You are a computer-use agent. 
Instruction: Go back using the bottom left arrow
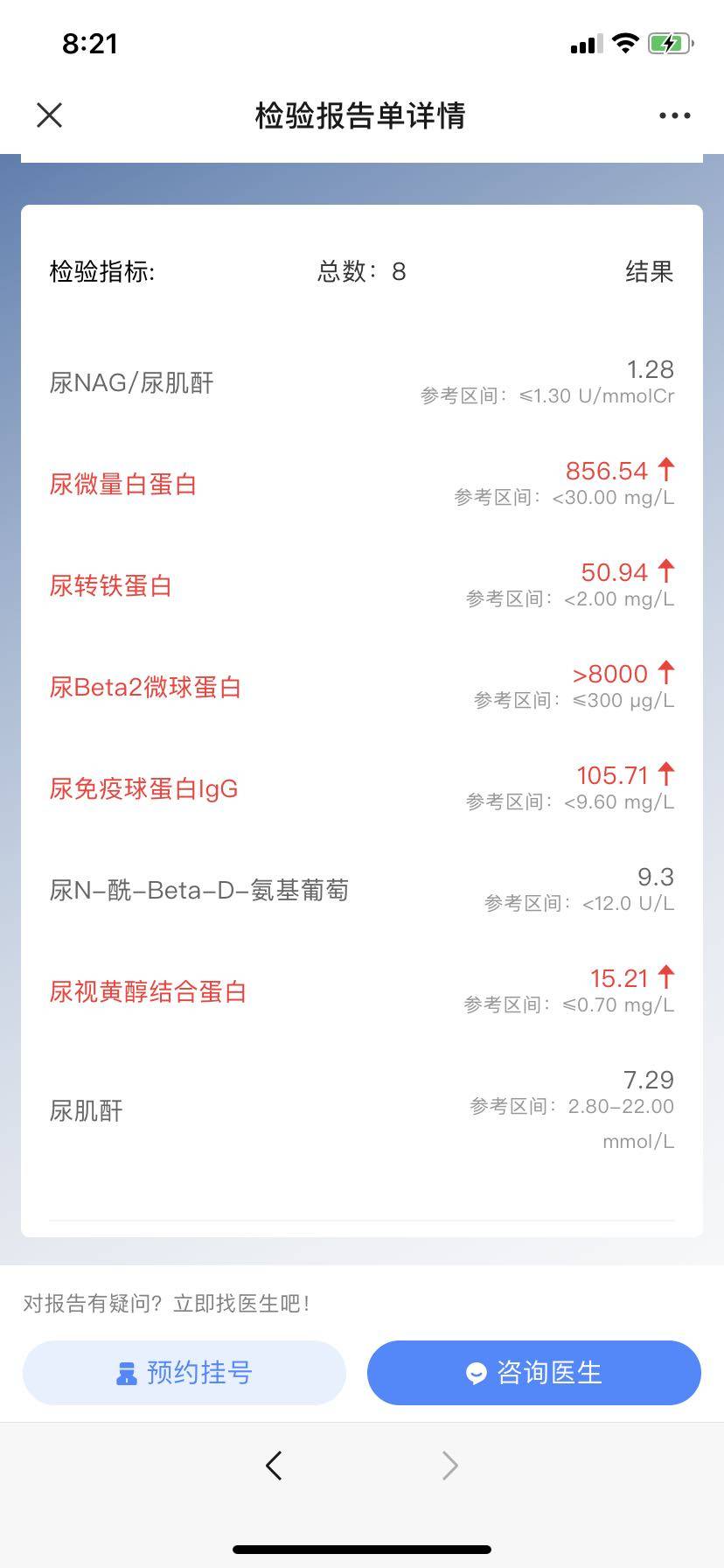[x=274, y=1465]
